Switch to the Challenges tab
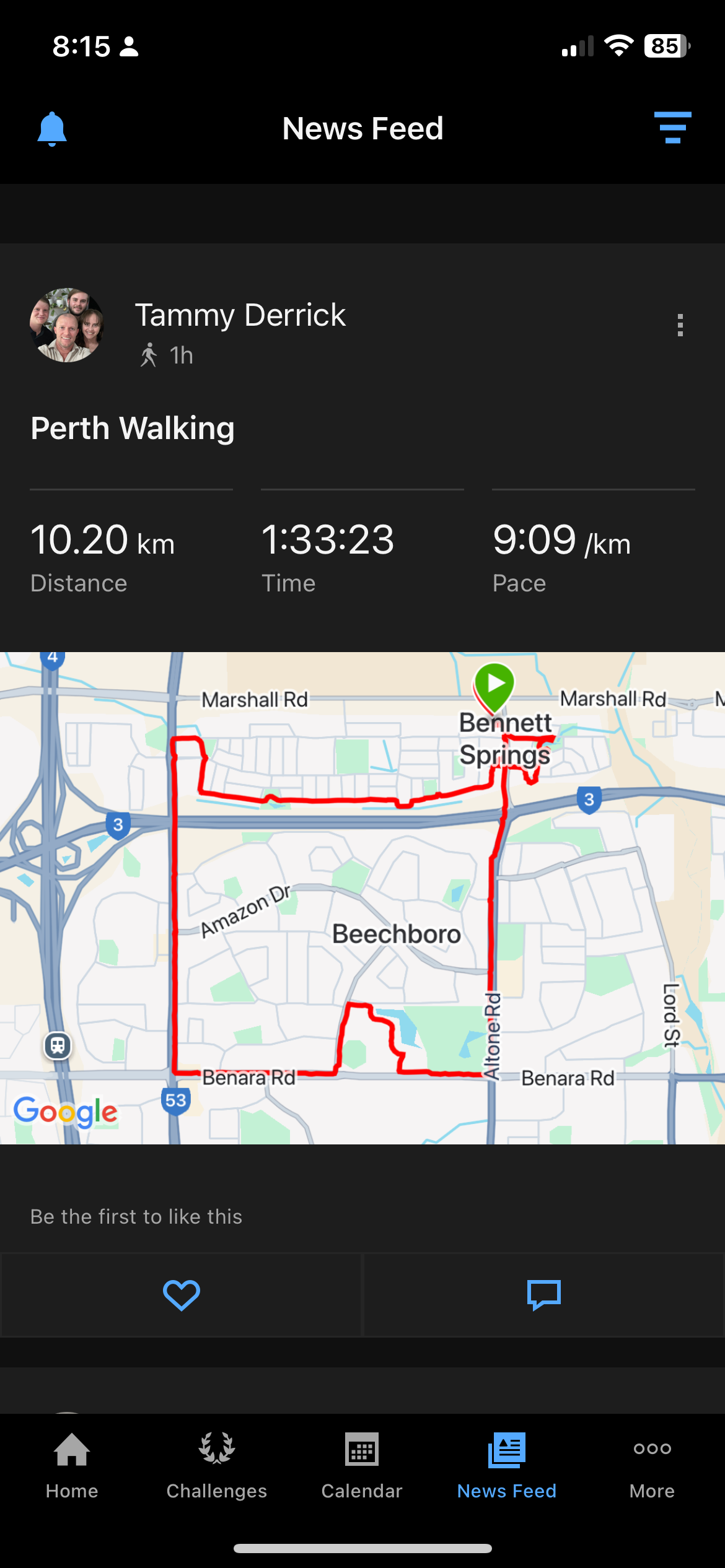725x1568 pixels. click(217, 1465)
